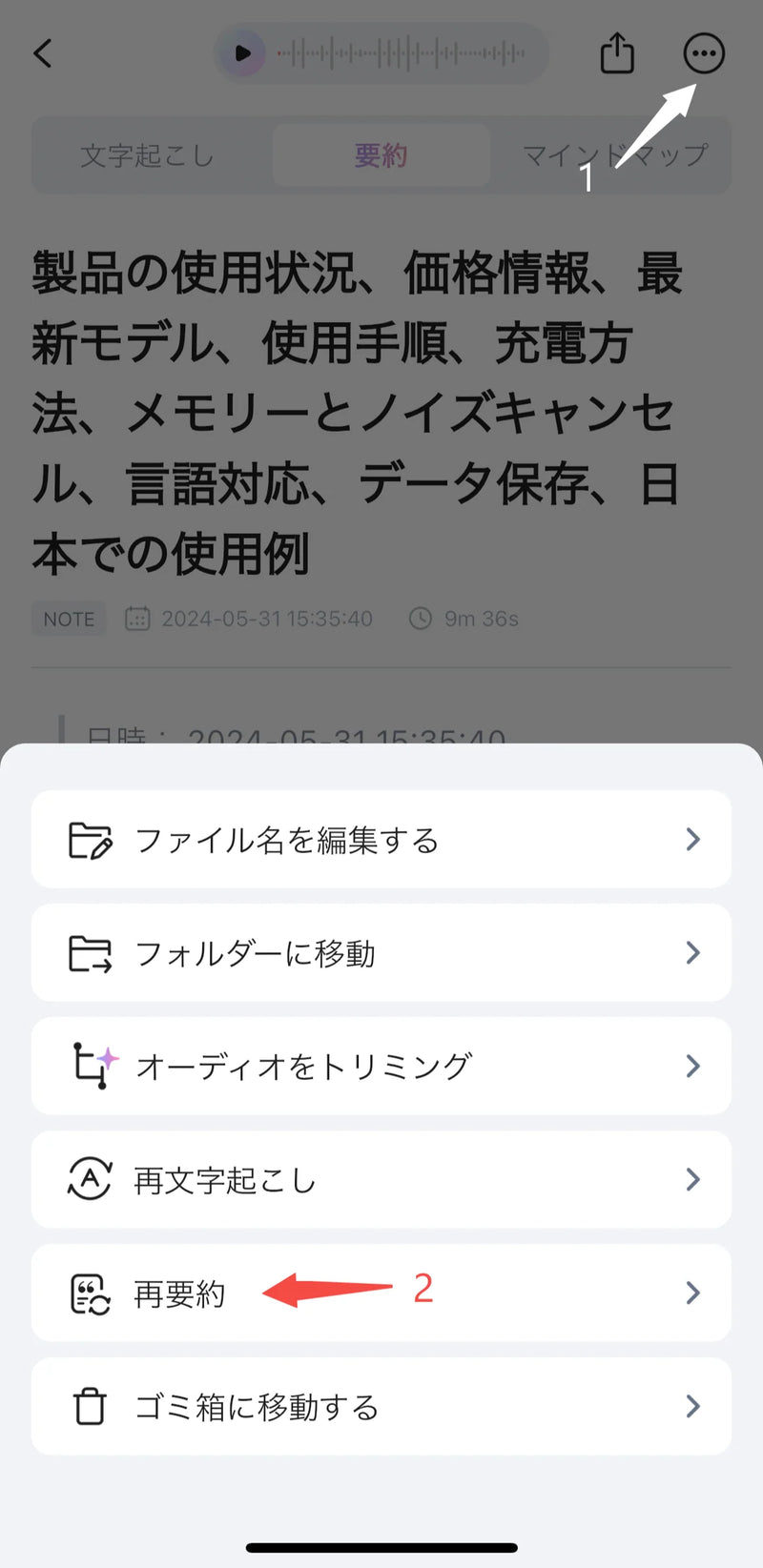Switch to the 文字起こし tab
Viewport: 763px width, 1568px height.
(x=148, y=155)
